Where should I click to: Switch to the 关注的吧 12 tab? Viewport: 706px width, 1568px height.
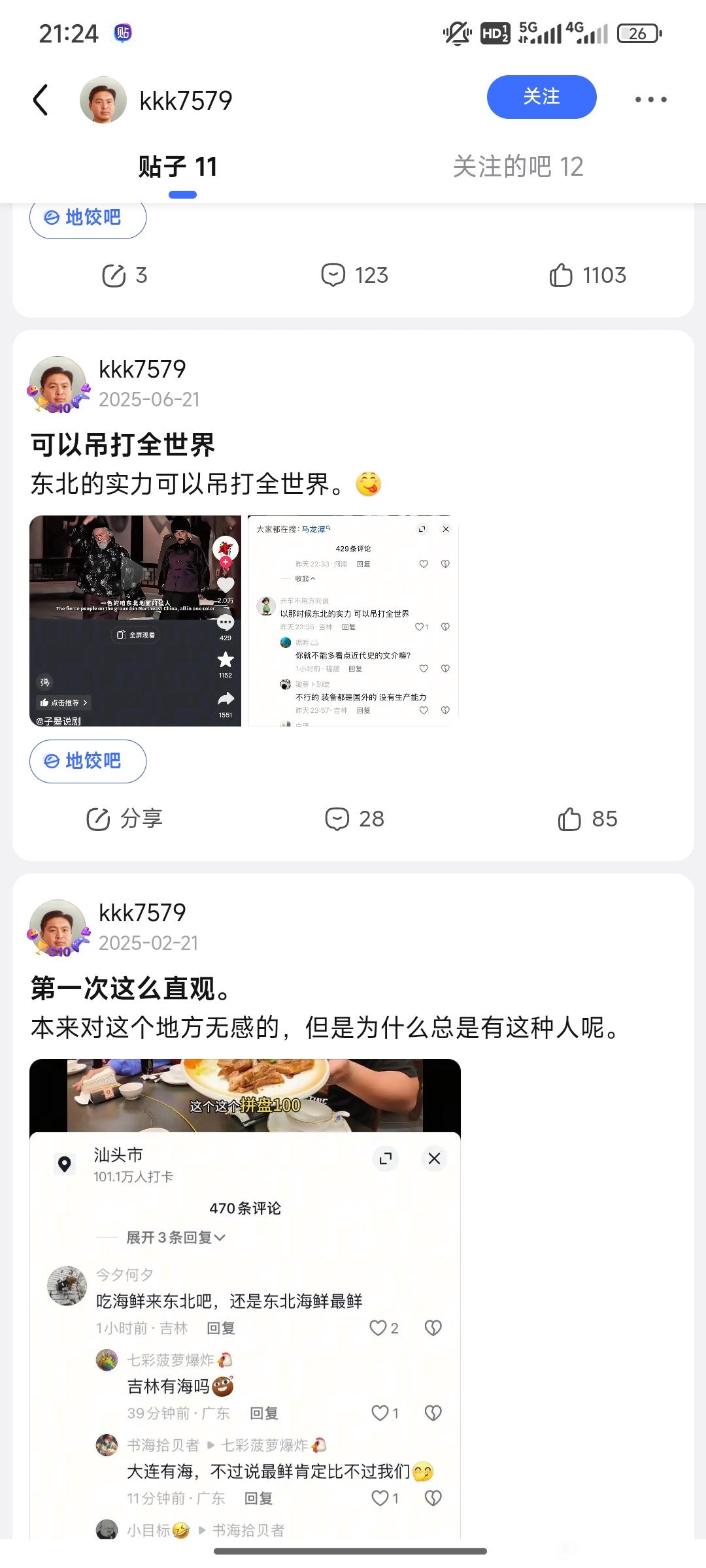click(518, 167)
